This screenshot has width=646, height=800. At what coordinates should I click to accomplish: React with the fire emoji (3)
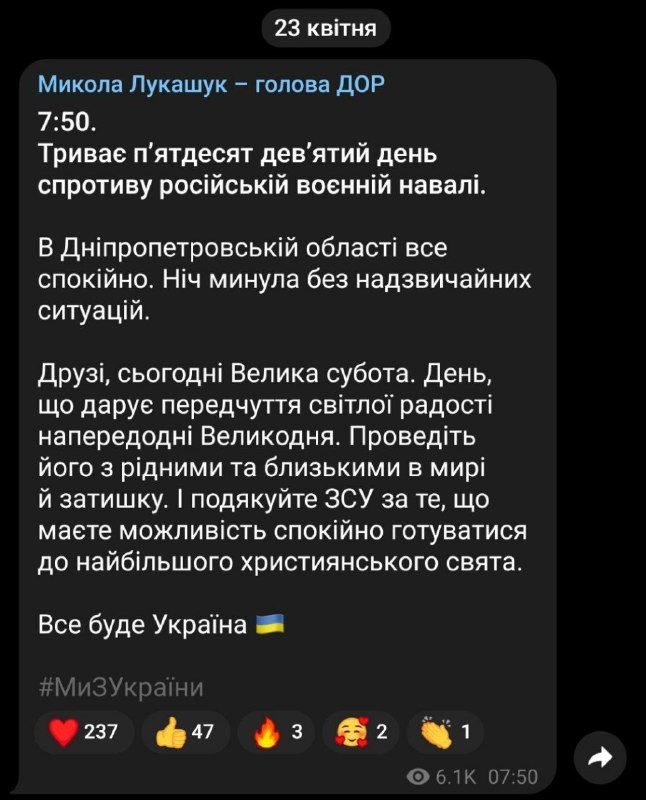(279, 733)
